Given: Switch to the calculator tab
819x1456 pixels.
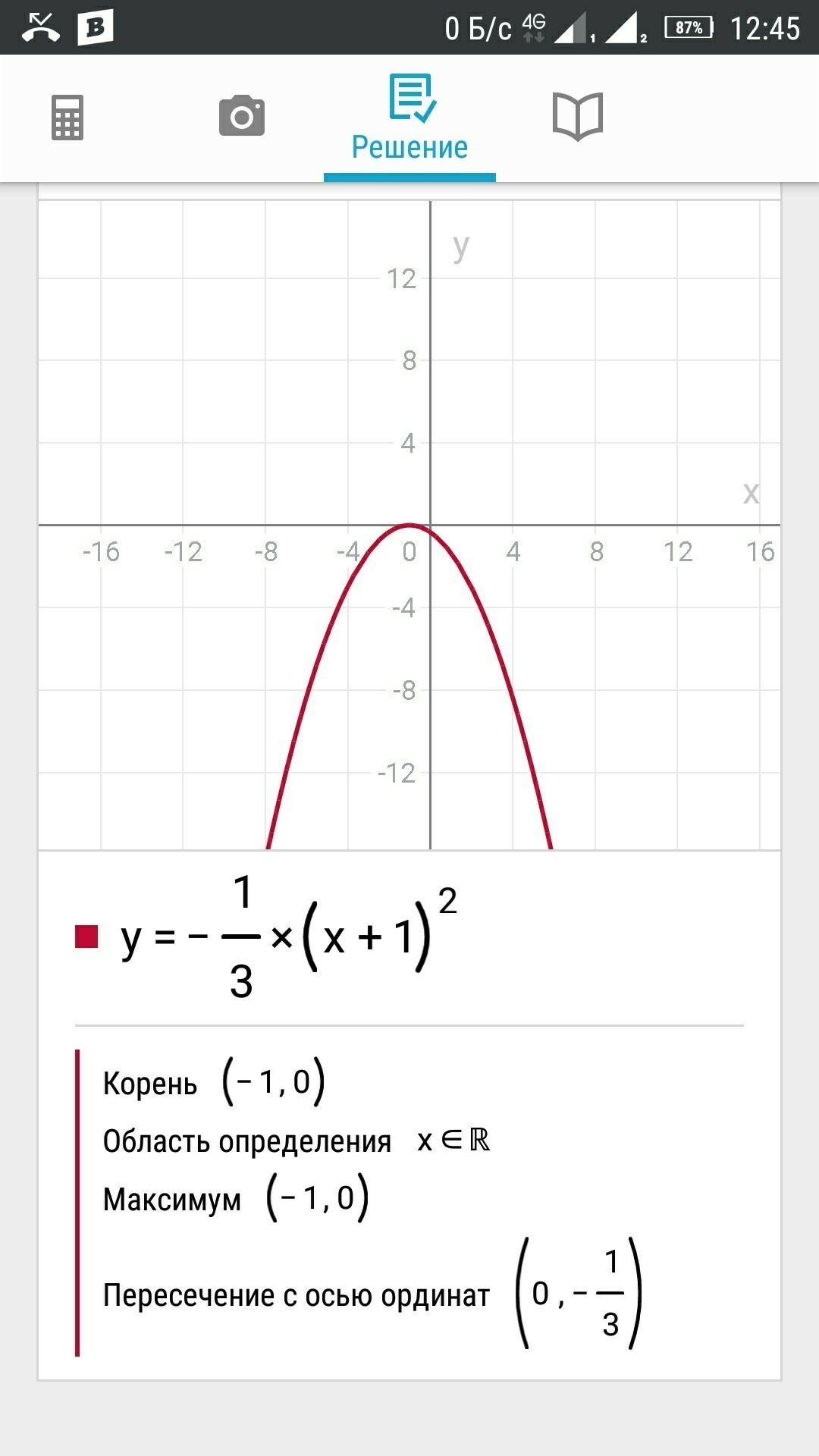Looking at the screenshot, I should pos(67,118).
